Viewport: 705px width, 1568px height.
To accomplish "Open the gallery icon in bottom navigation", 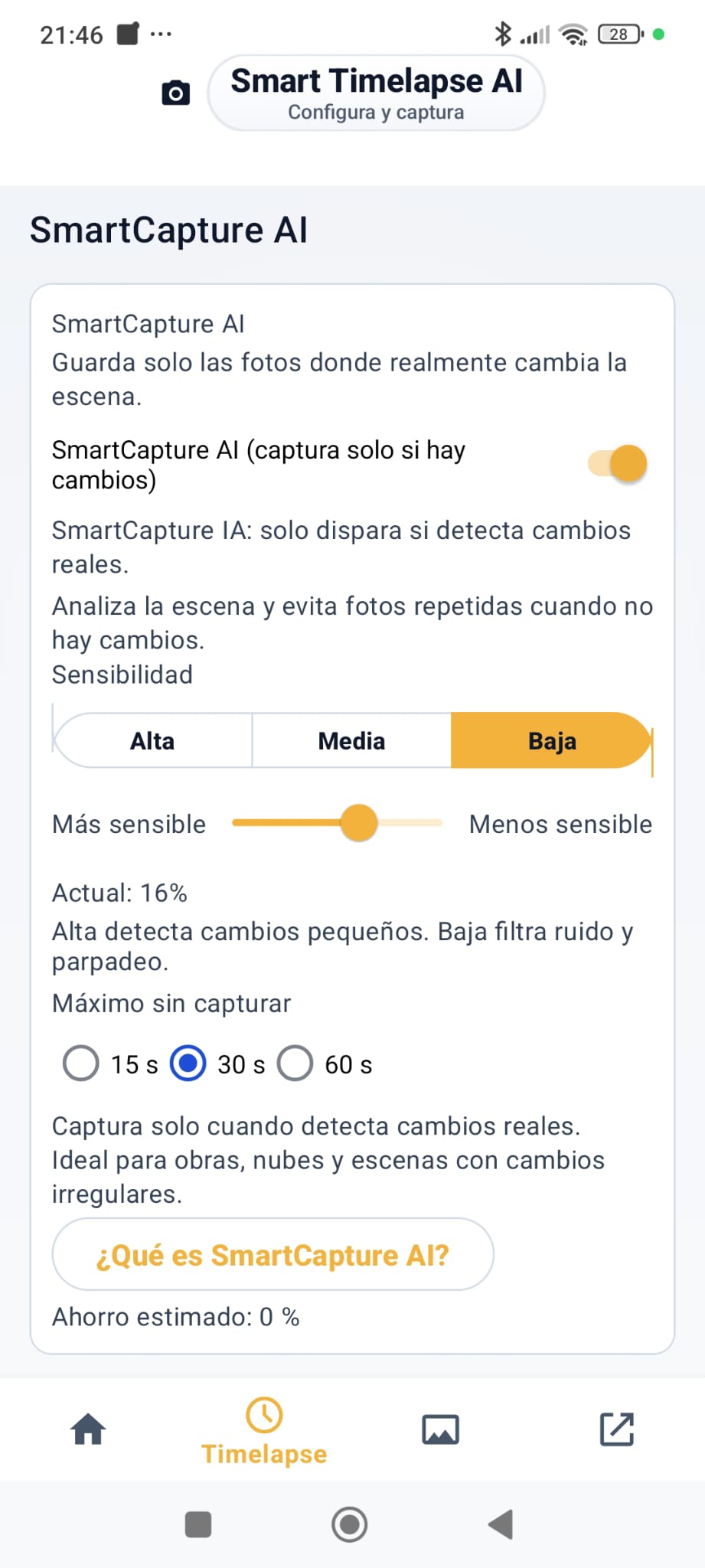I will tap(439, 1428).
